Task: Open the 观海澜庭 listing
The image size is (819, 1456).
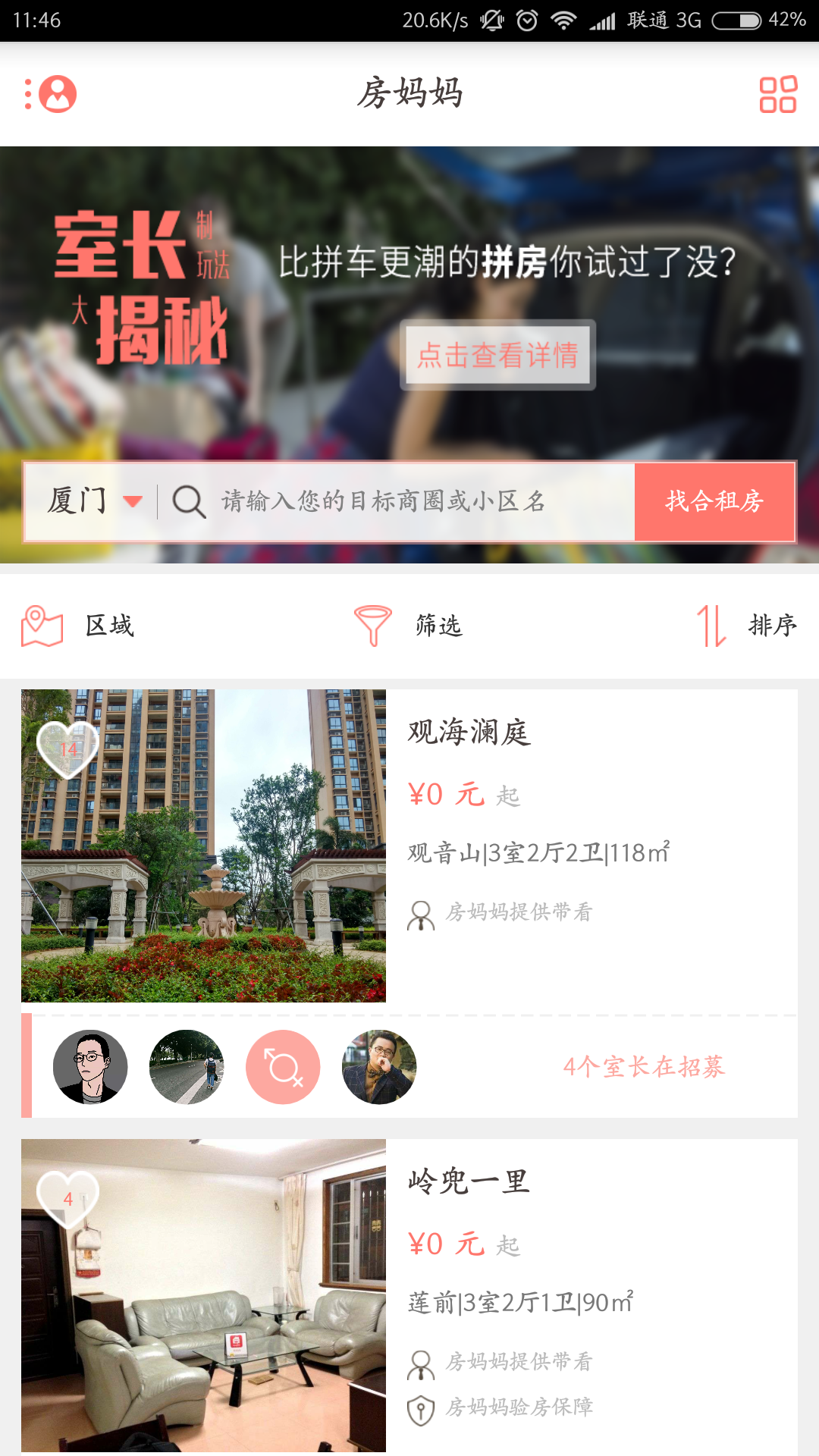Action: click(470, 733)
